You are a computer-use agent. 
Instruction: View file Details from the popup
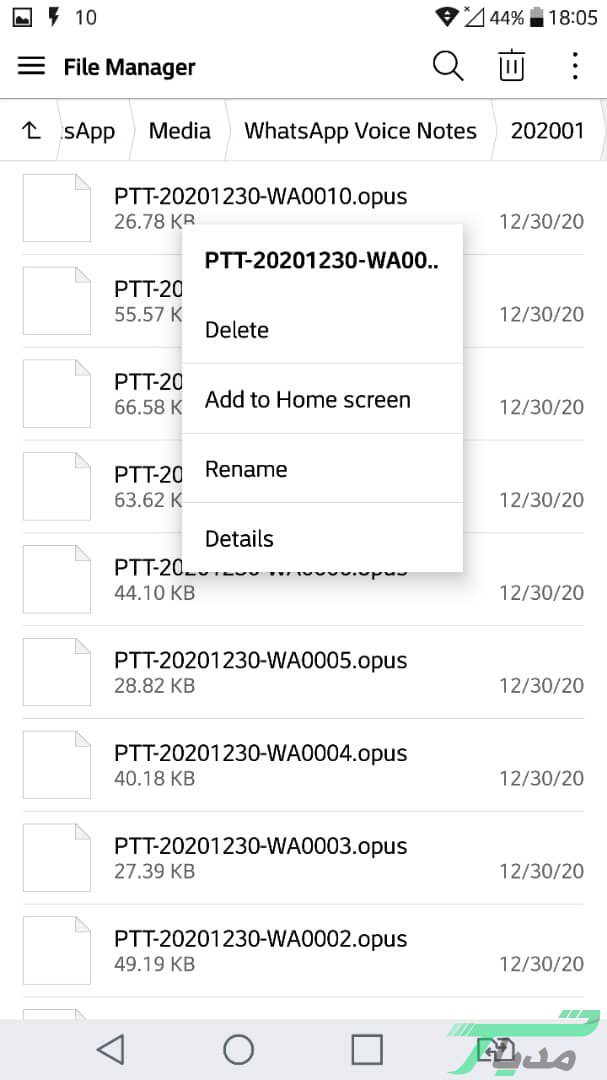[x=239, y=539]
